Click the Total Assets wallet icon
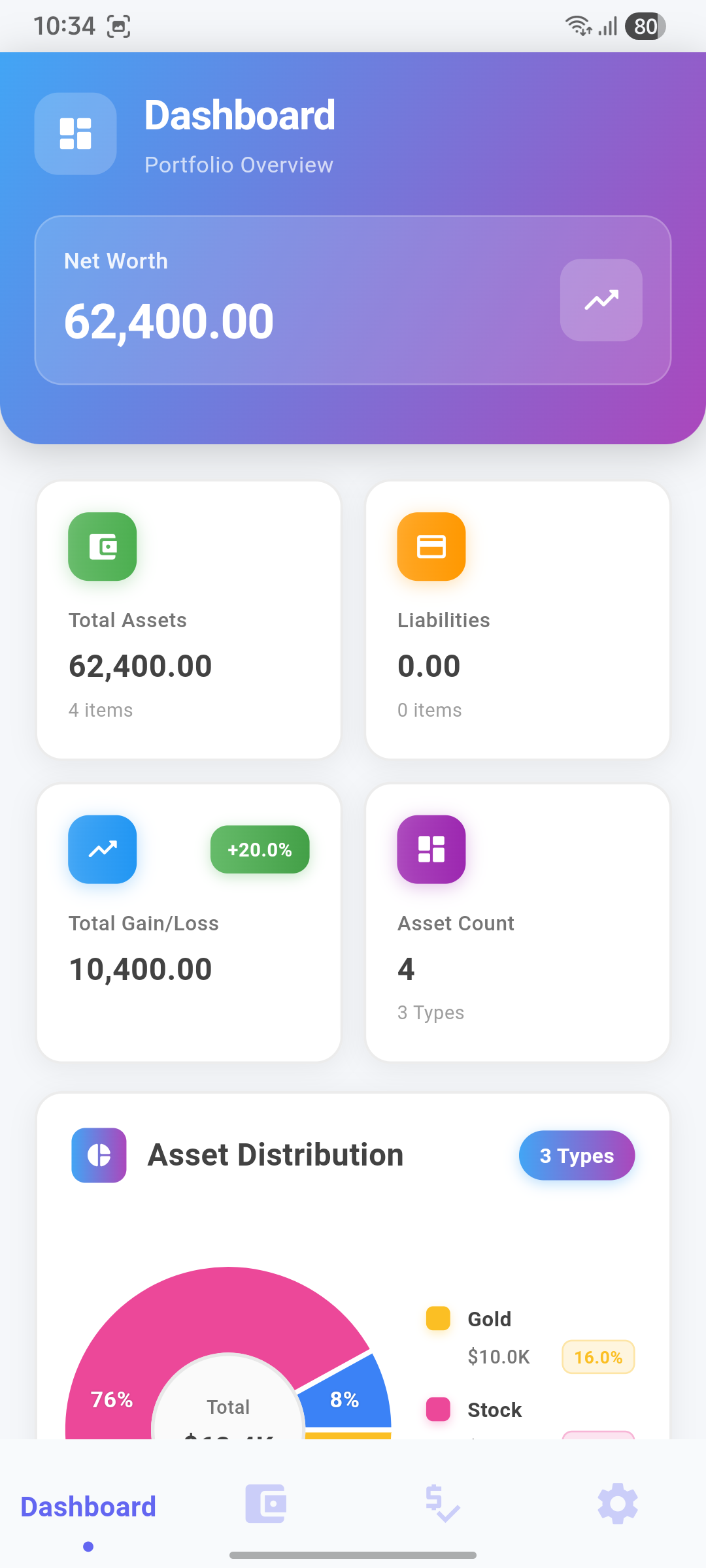Image resolution: width=706 pixels, height=1568 pixels. click(102, 547)
